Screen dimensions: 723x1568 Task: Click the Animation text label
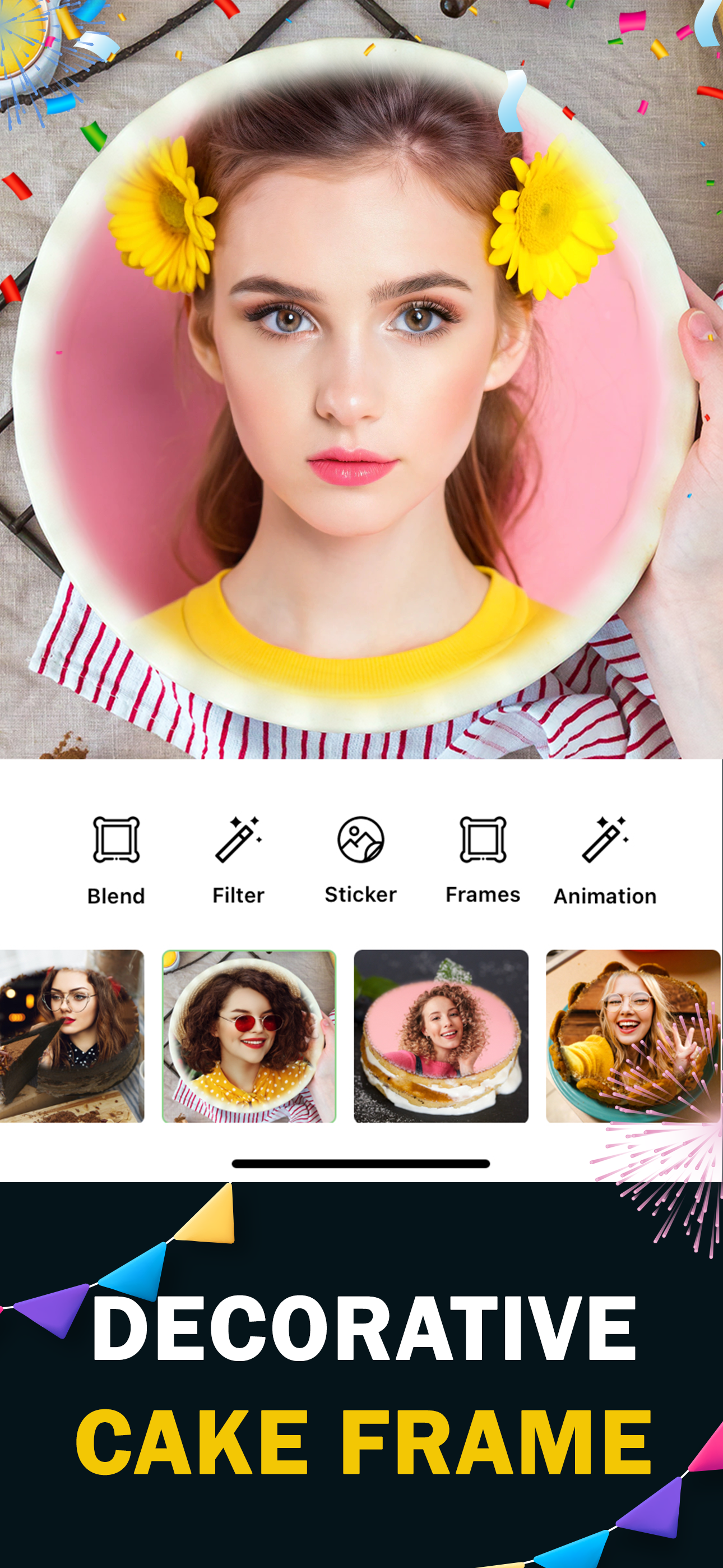(x=605, y=895)
